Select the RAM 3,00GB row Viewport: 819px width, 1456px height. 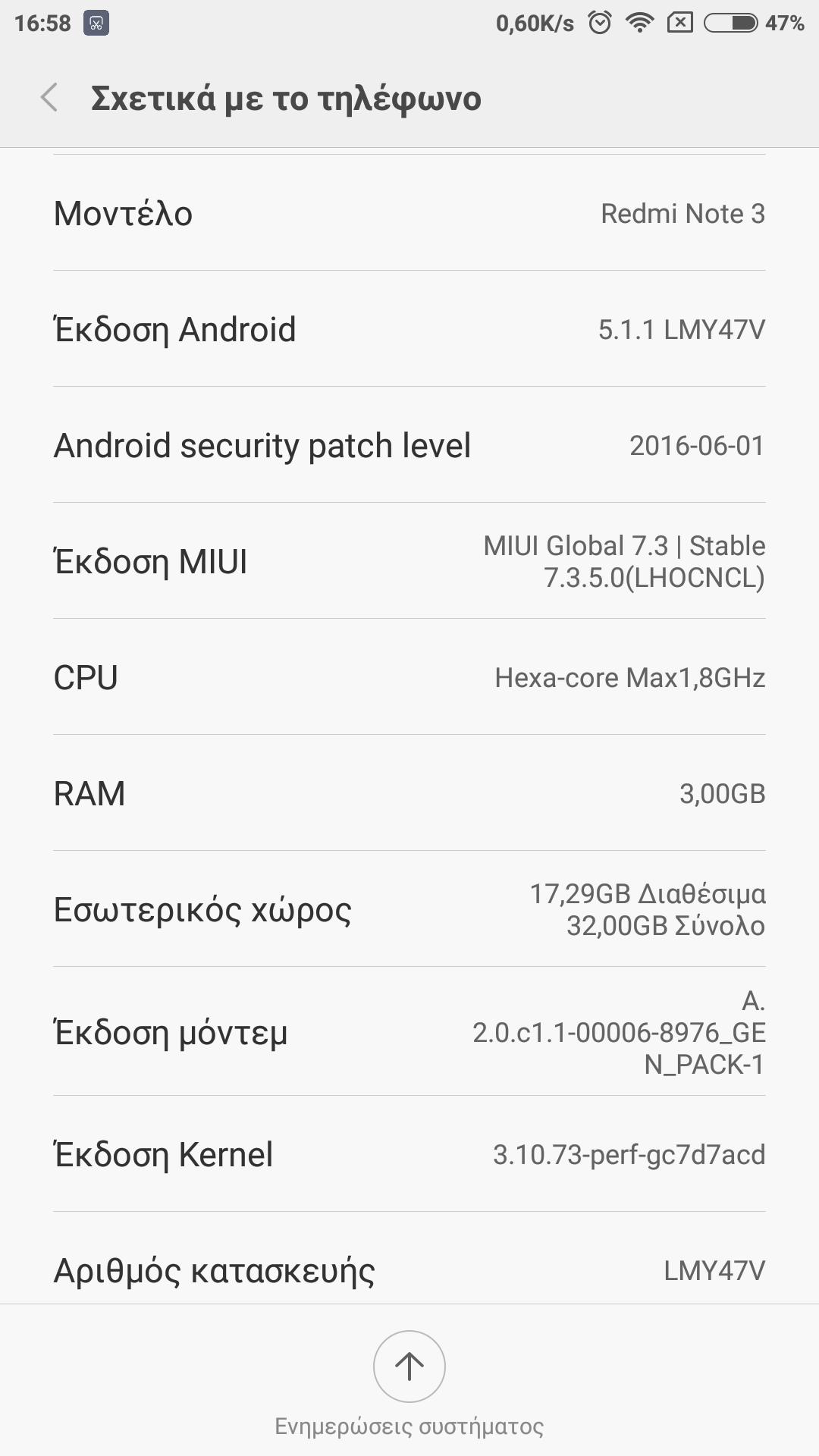click(x=409, y=794)
